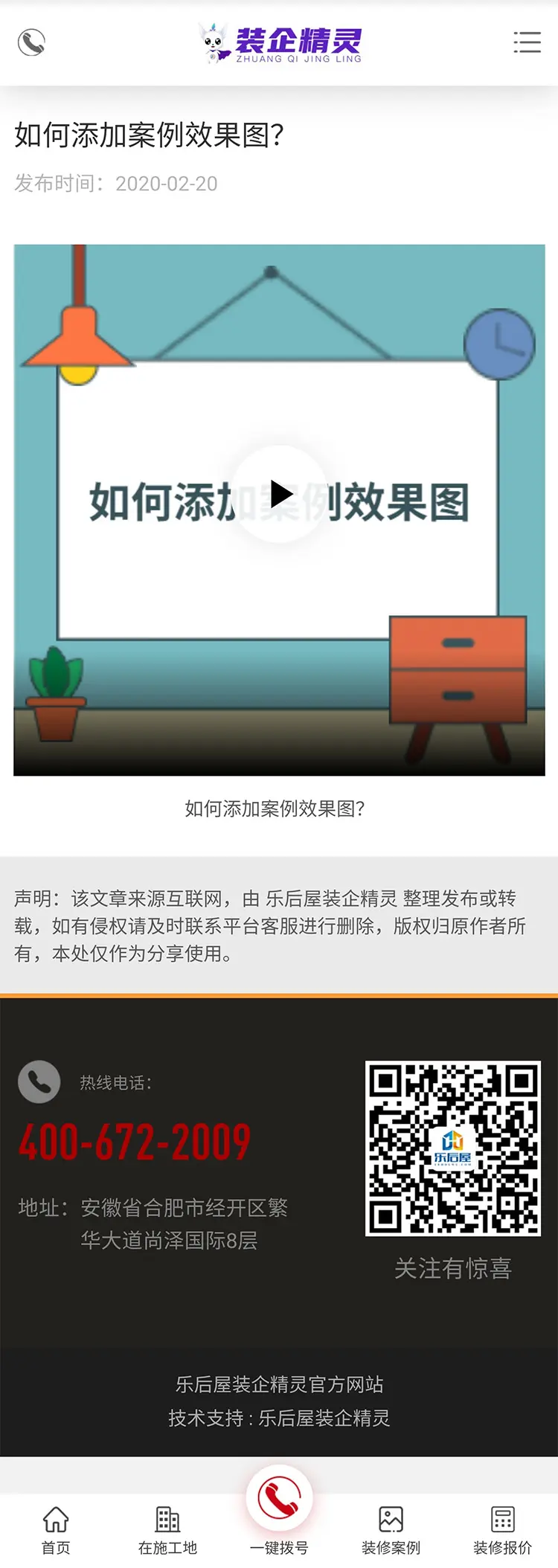Open the hamburger menu
This screenshot has width=558, height=1568.
pos(527,42)
